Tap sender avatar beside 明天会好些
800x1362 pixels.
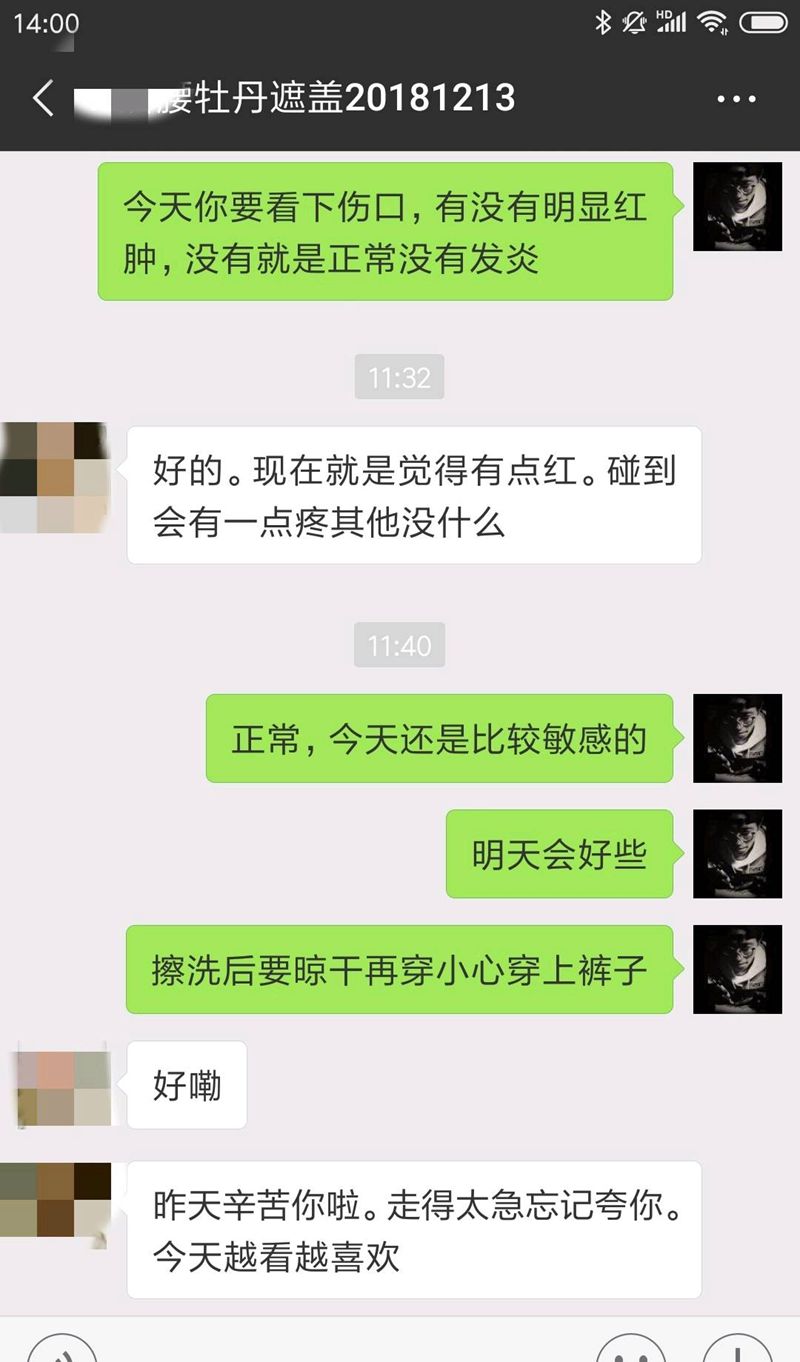coord(737,853)
